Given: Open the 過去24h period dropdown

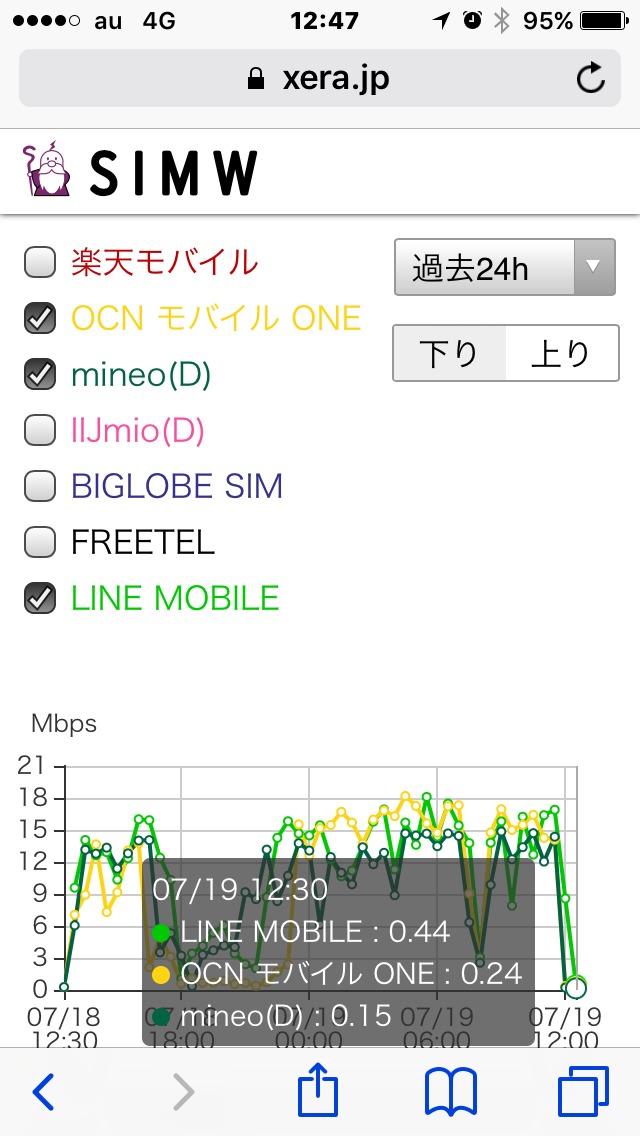Looking at the screenshot, I should 505,267.
